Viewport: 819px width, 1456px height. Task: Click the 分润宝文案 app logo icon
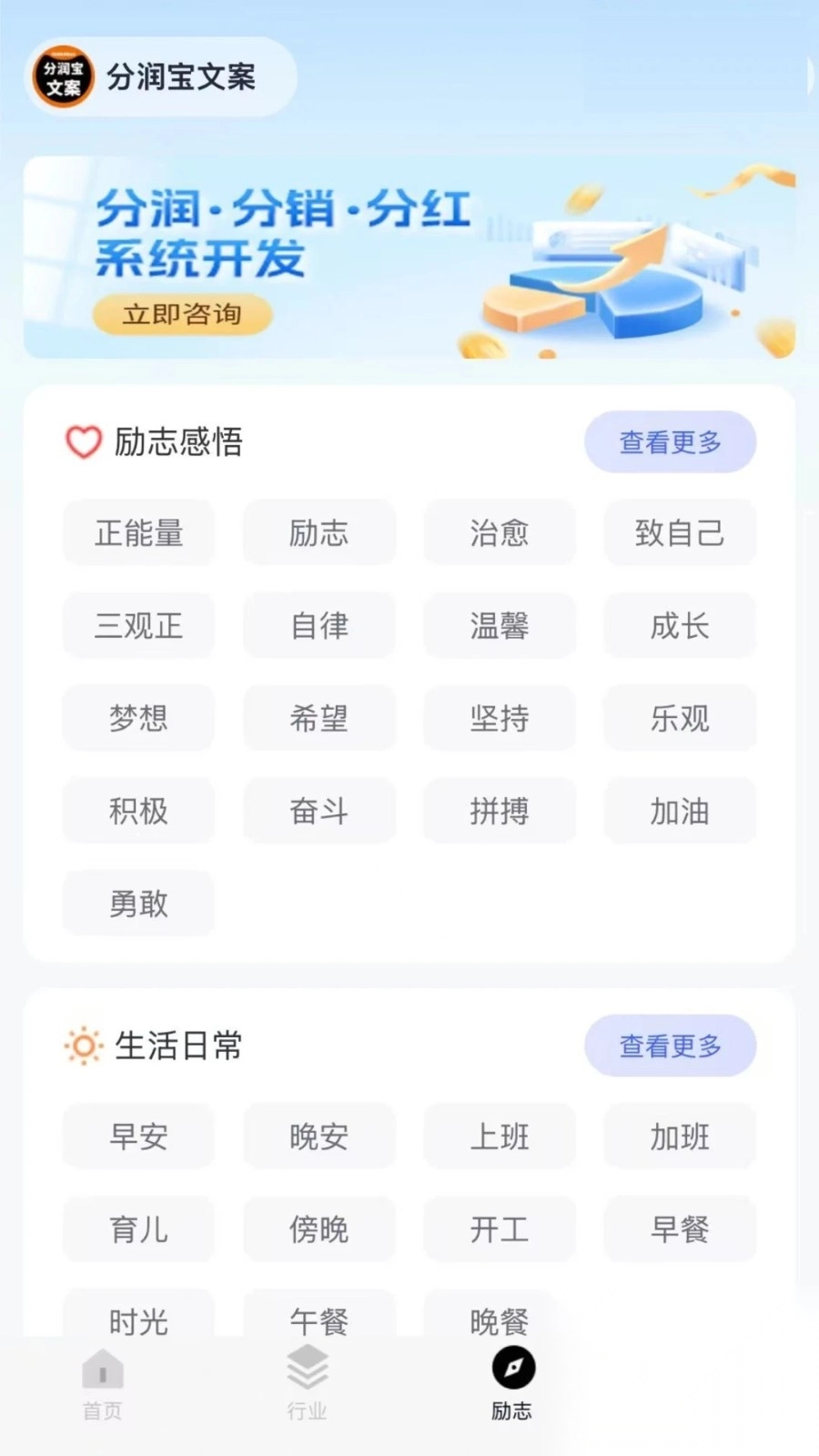click(x=61, y=77)
